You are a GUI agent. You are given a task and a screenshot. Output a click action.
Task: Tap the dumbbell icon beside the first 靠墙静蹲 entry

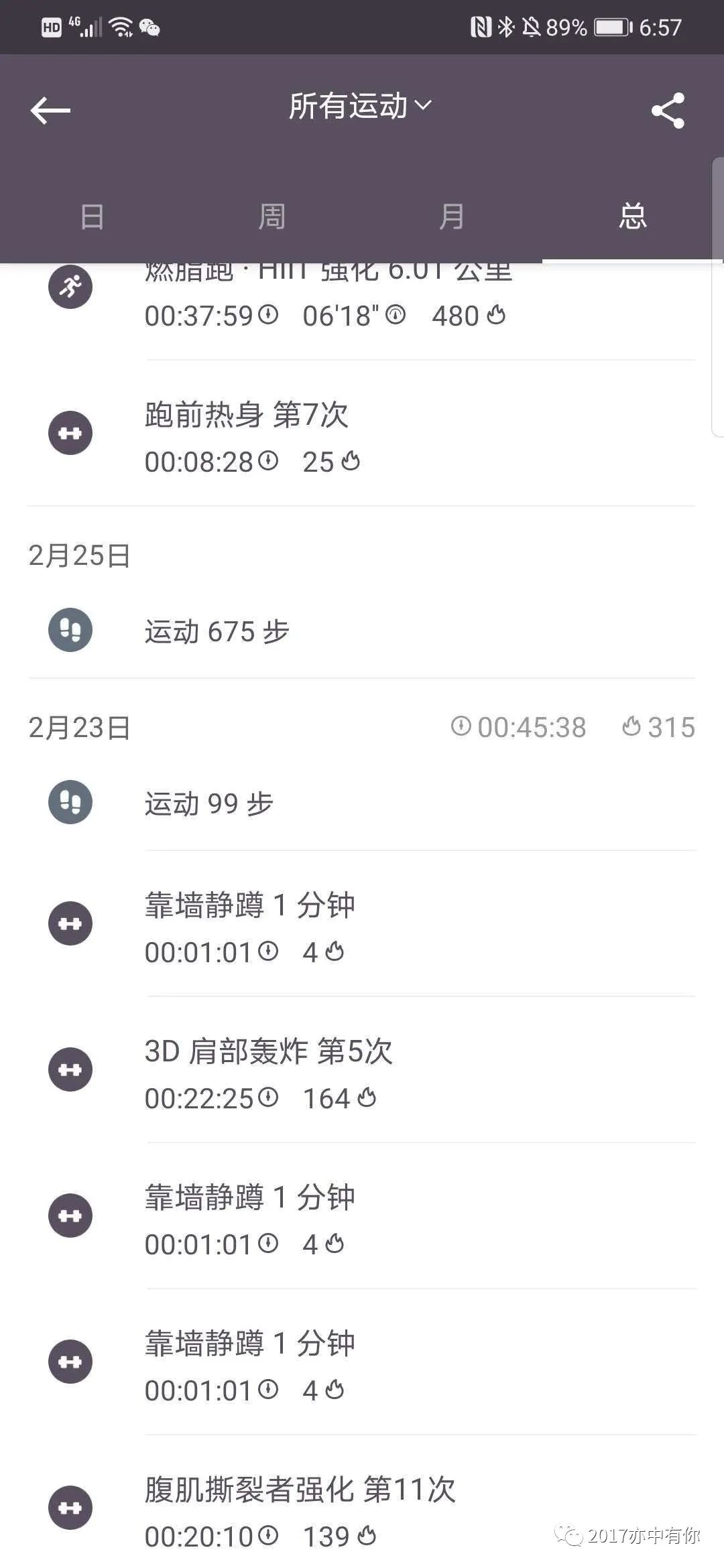coord(70,923)
